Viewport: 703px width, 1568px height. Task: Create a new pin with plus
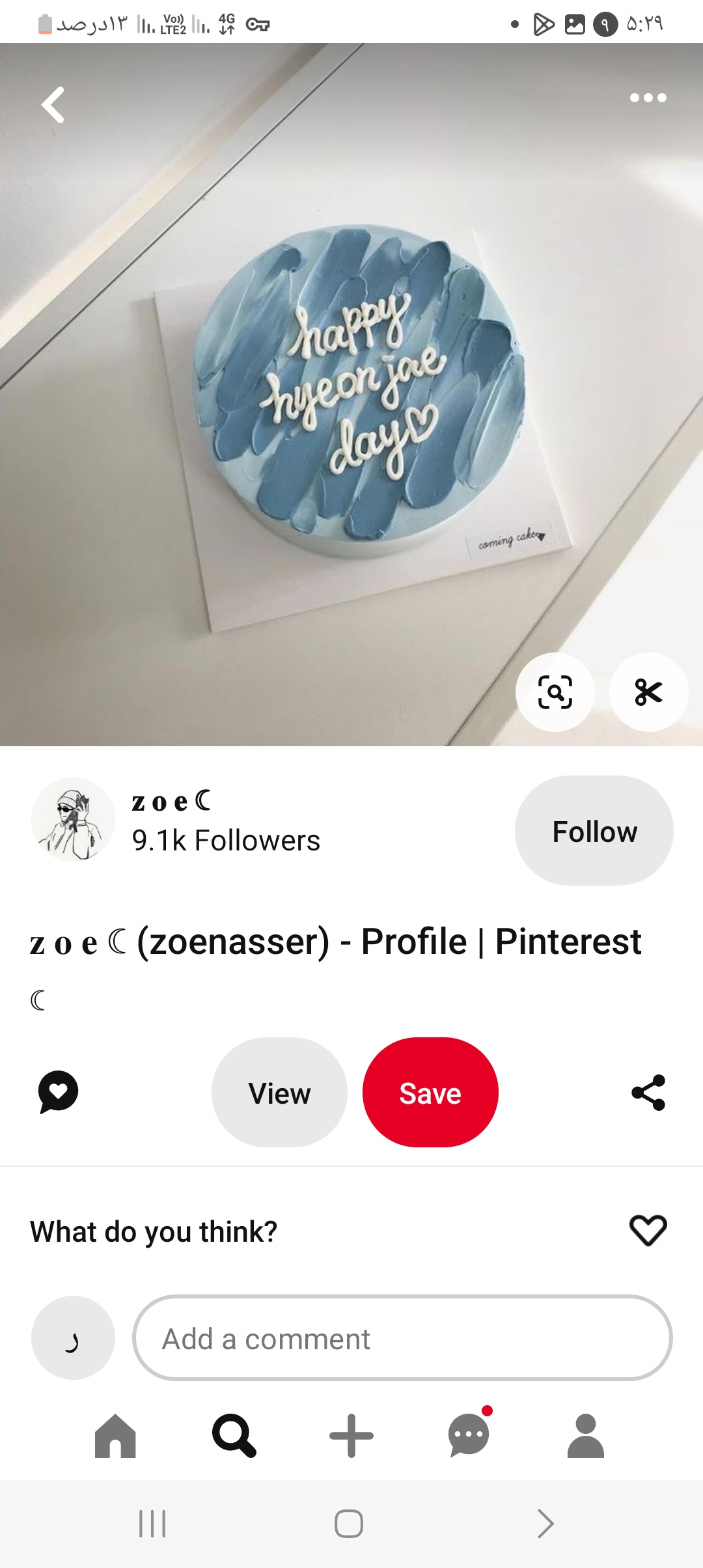[351, 1435]
